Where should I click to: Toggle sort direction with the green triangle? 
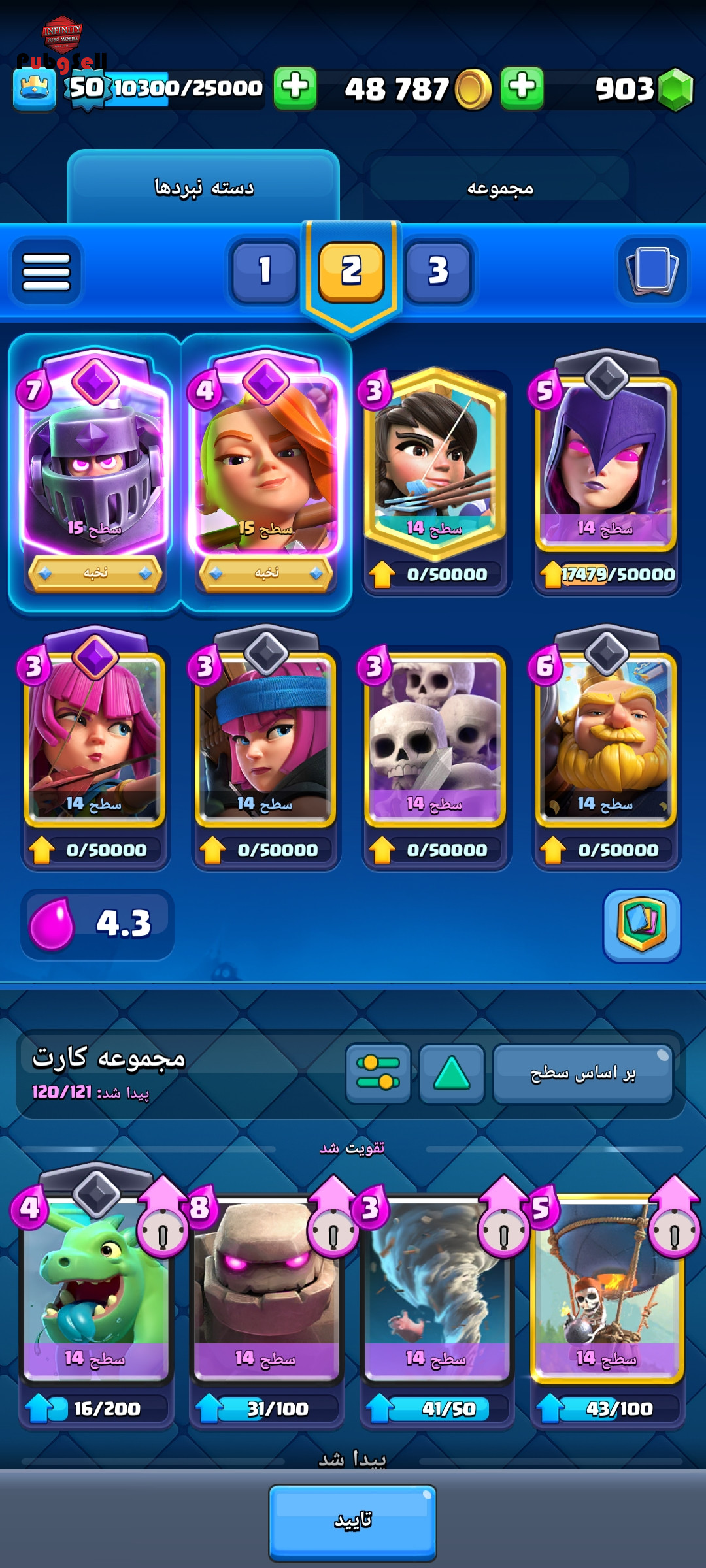point(452,1073)
